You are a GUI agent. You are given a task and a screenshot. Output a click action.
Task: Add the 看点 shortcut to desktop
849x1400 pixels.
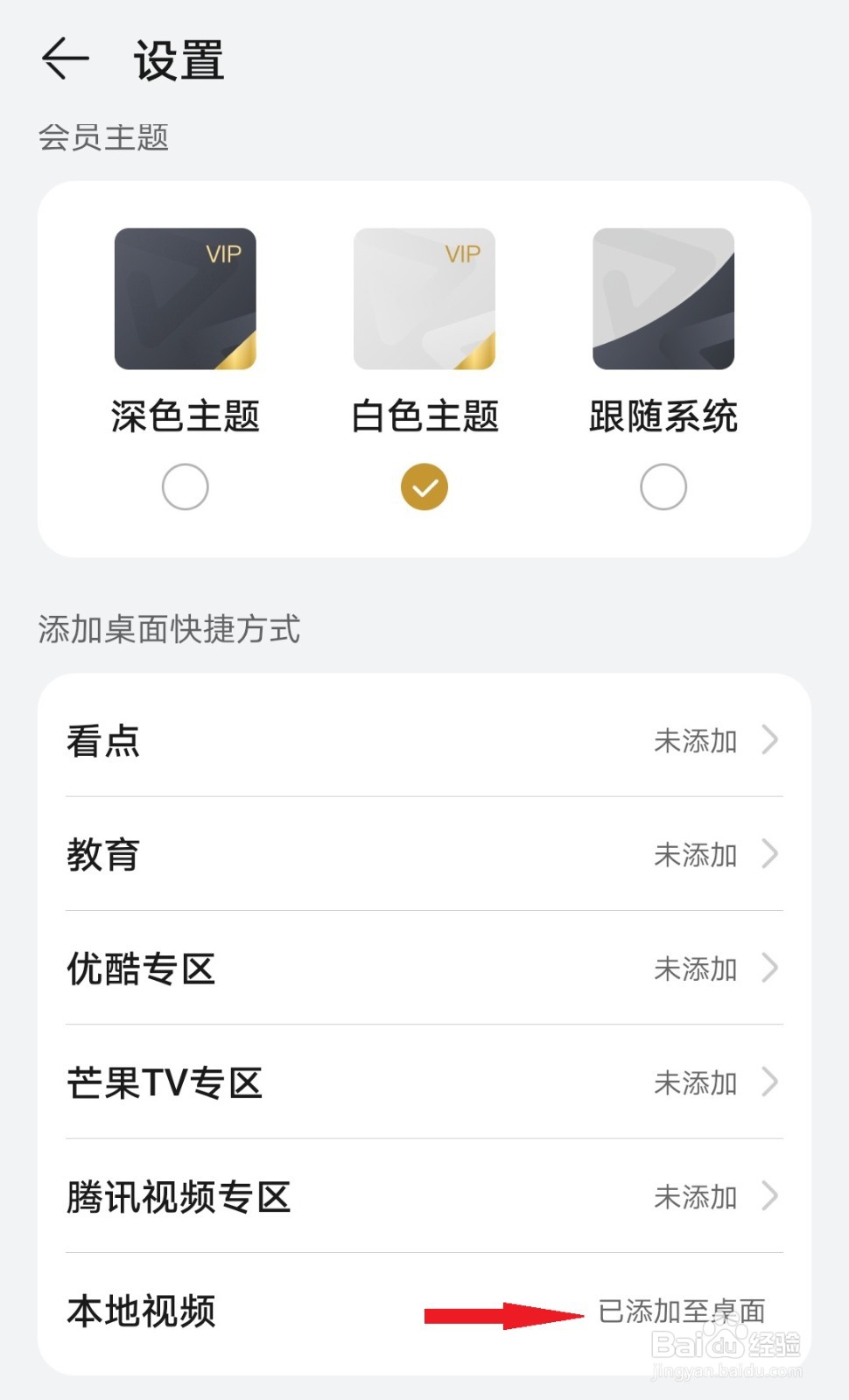(x=424, y=740)
